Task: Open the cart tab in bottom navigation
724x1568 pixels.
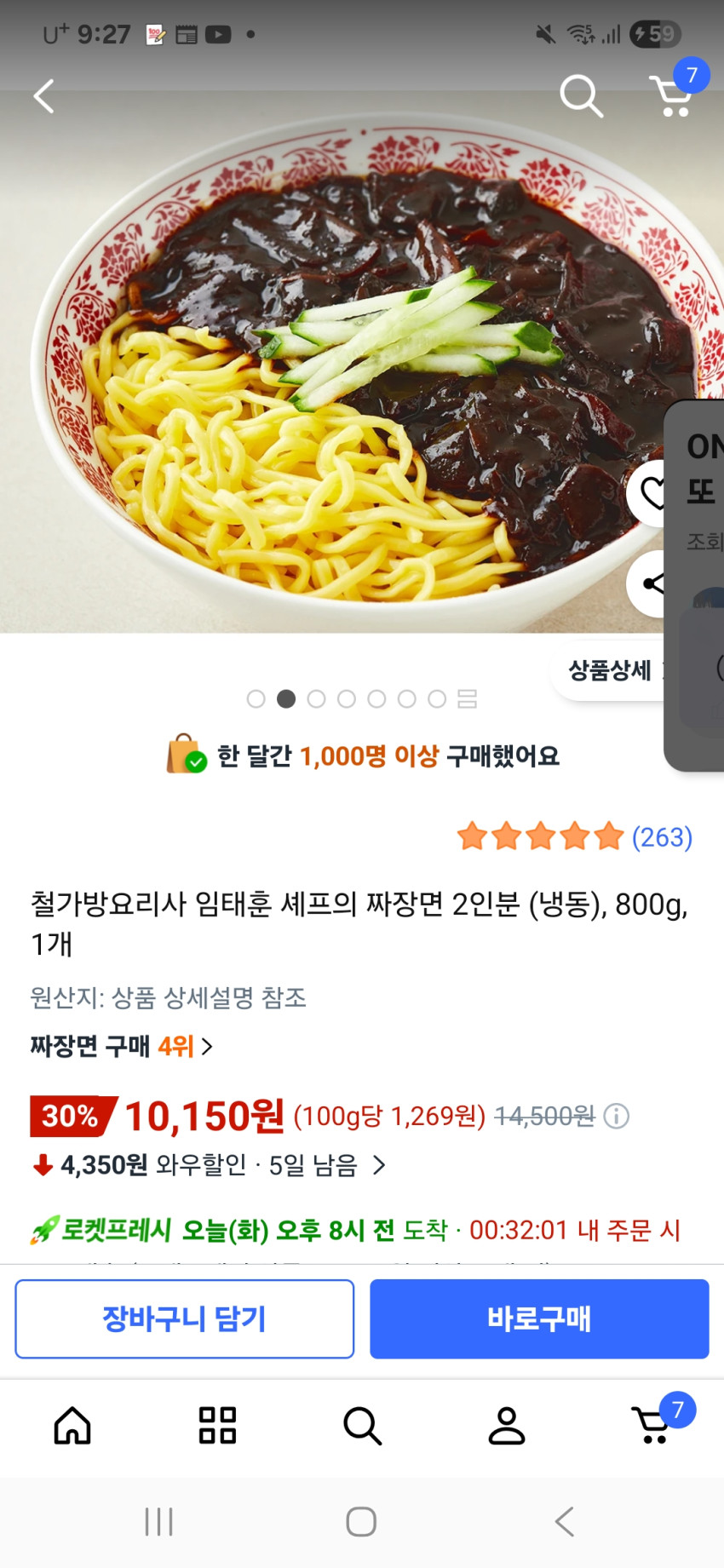Action: tap(654, 1426)
